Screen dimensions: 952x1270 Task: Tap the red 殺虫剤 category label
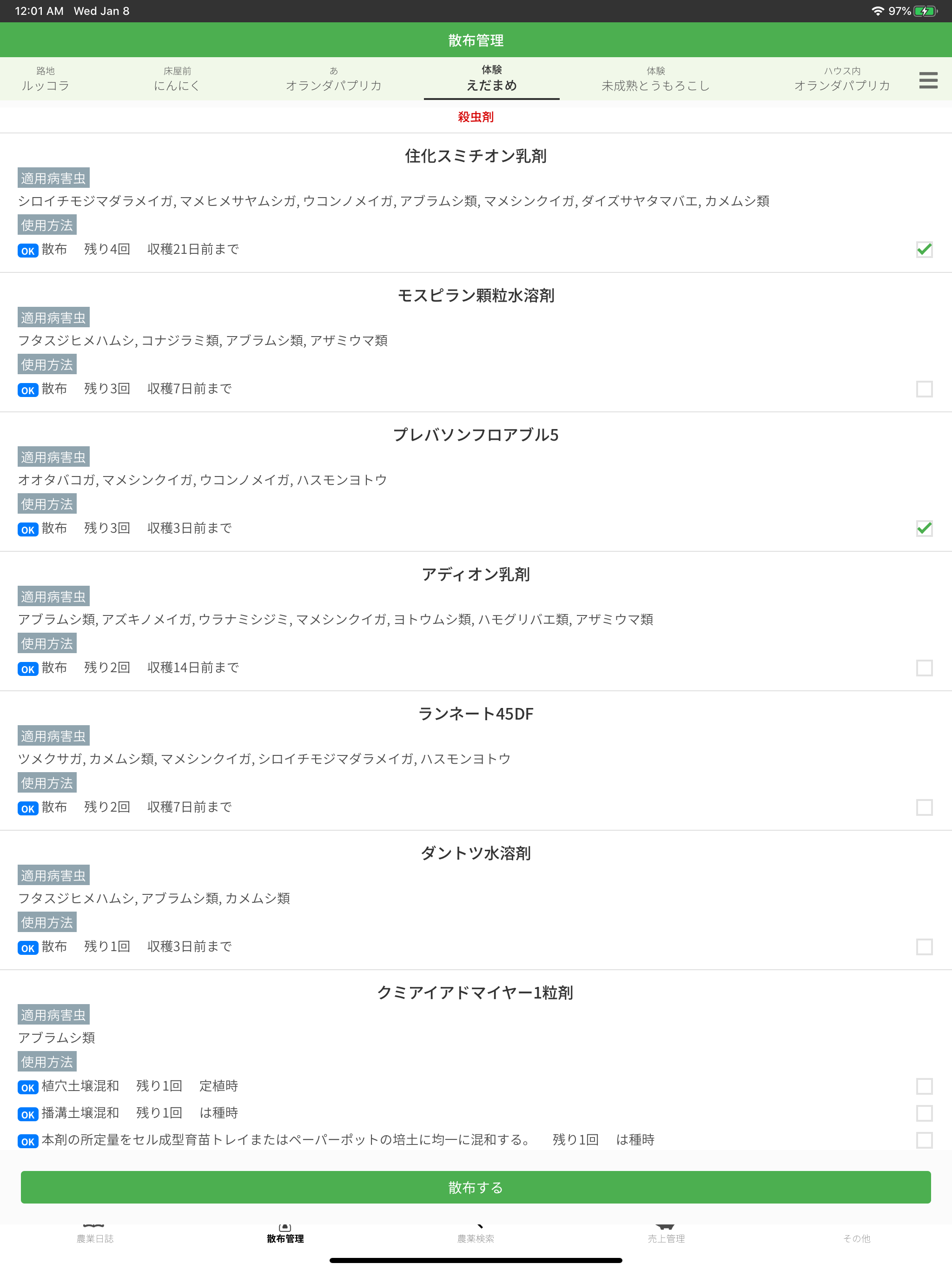pyautogui.click(x=476, y=117)
